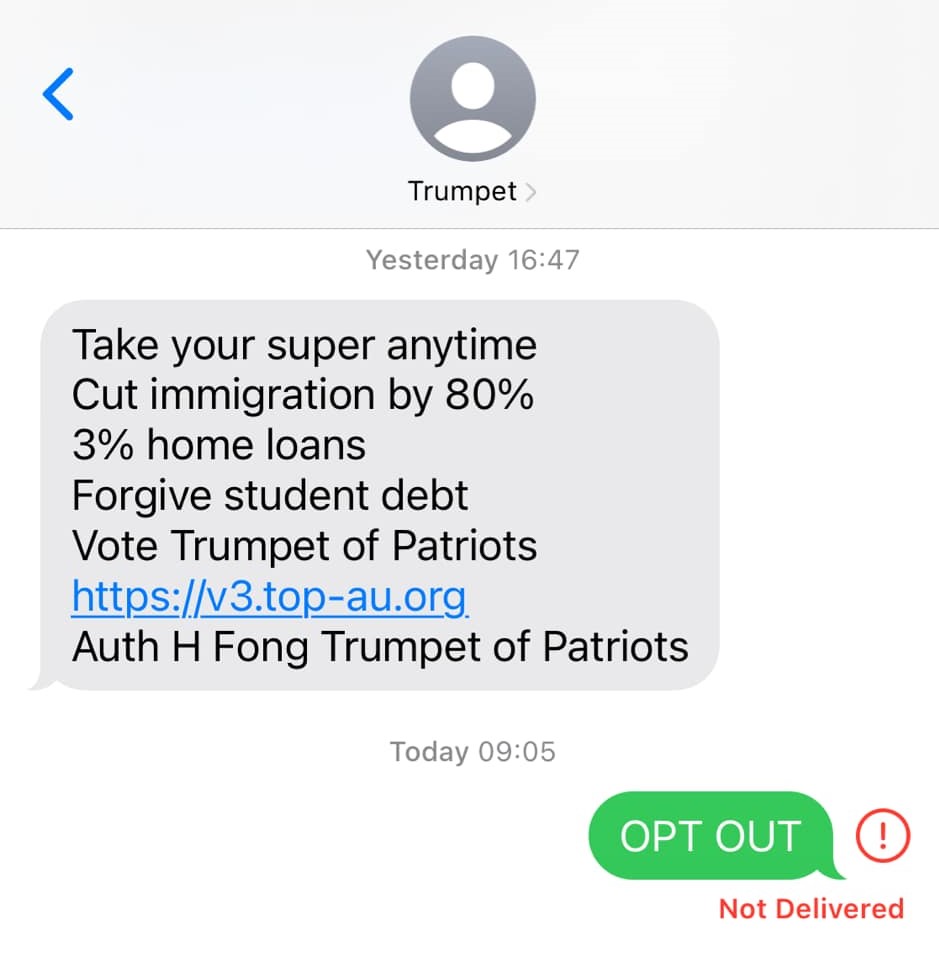Image resolution: width=939 pixels, height=970 pixels.
Task: Go back to the messages list
Action: [58, 94]
